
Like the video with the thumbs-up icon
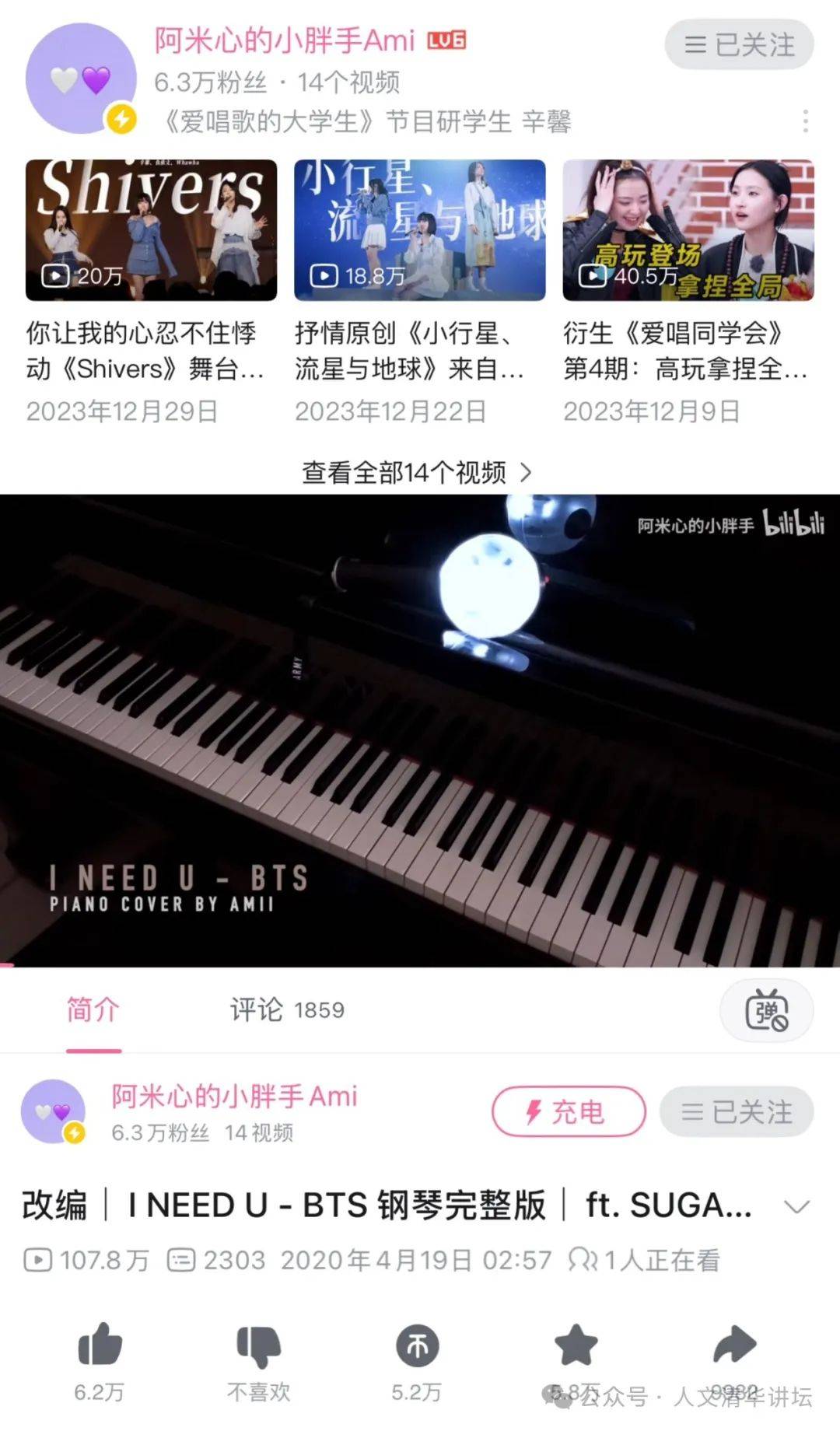[x=100, y=1345]
